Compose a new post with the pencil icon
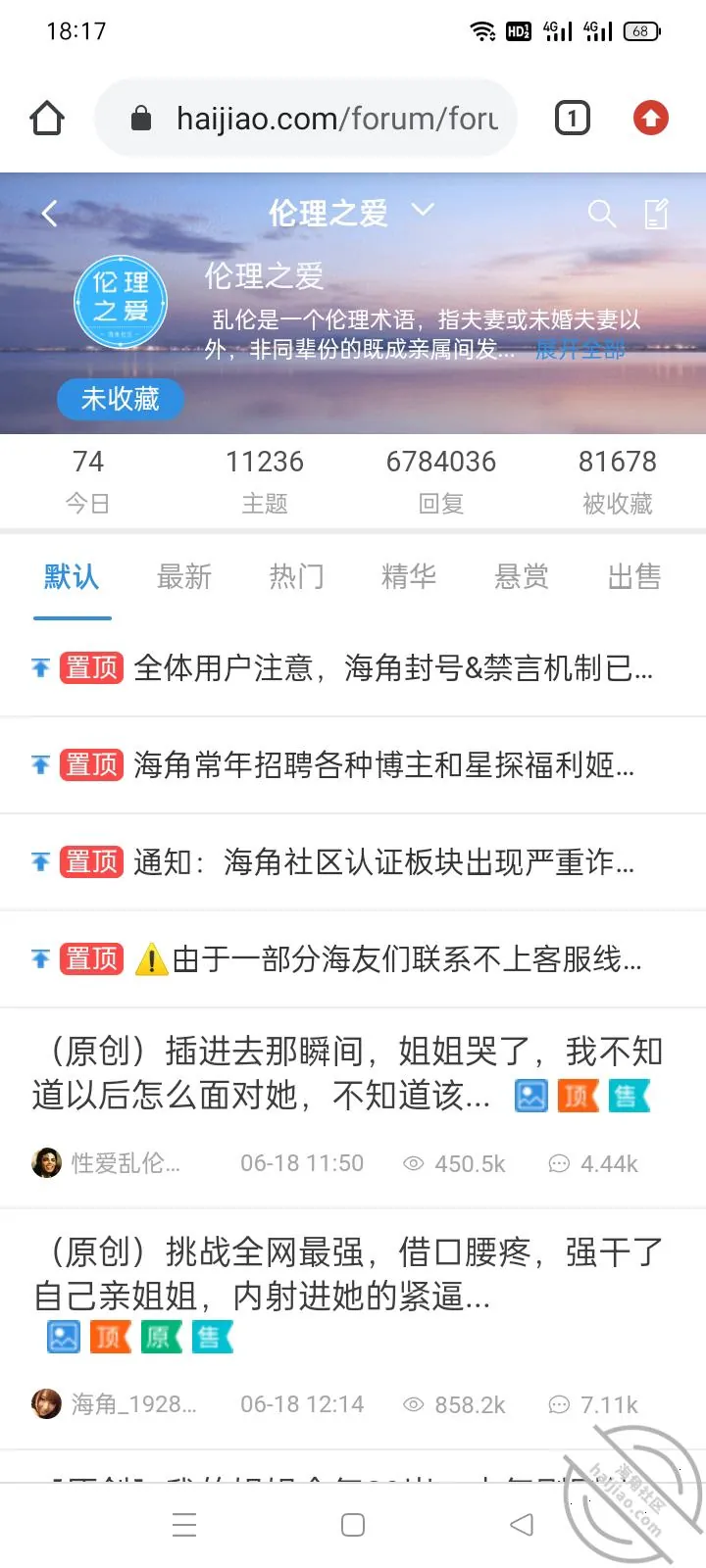Screen dimensions: 706x1568 656,214
